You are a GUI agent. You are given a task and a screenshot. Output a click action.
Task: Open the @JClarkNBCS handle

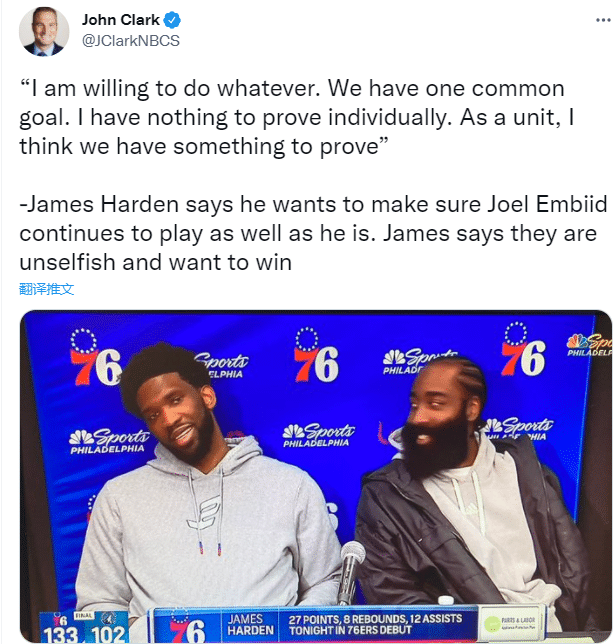(131, 40)
